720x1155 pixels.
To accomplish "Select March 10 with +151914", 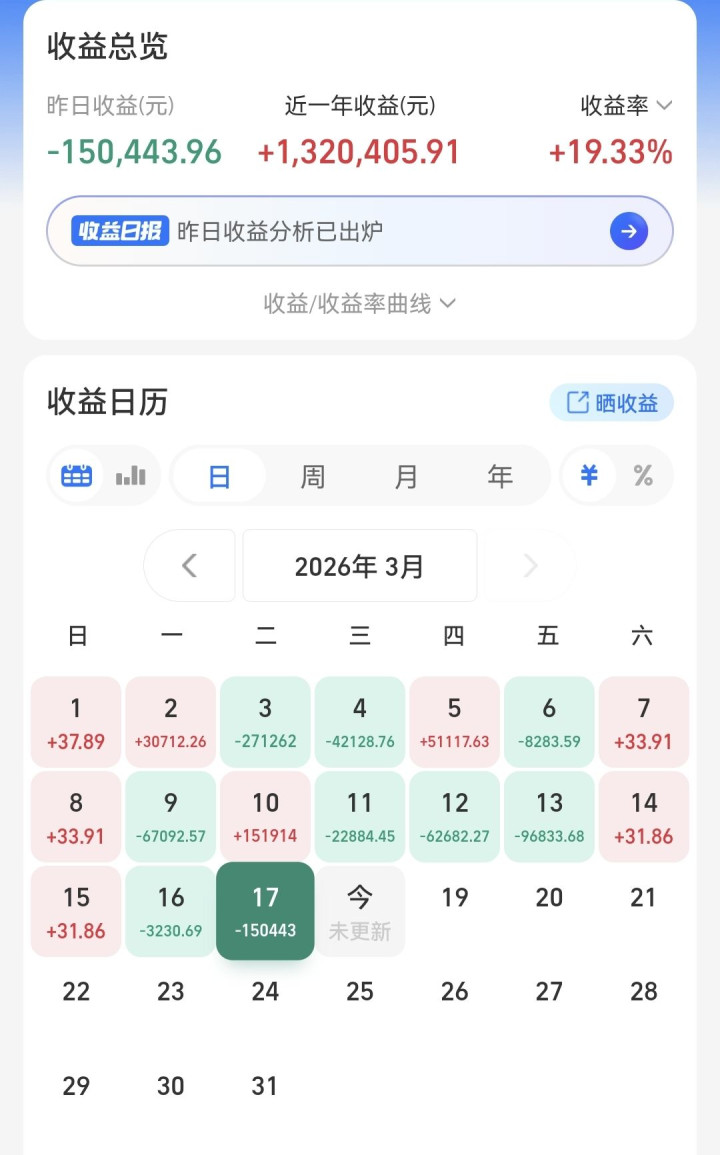I will 265,816.
